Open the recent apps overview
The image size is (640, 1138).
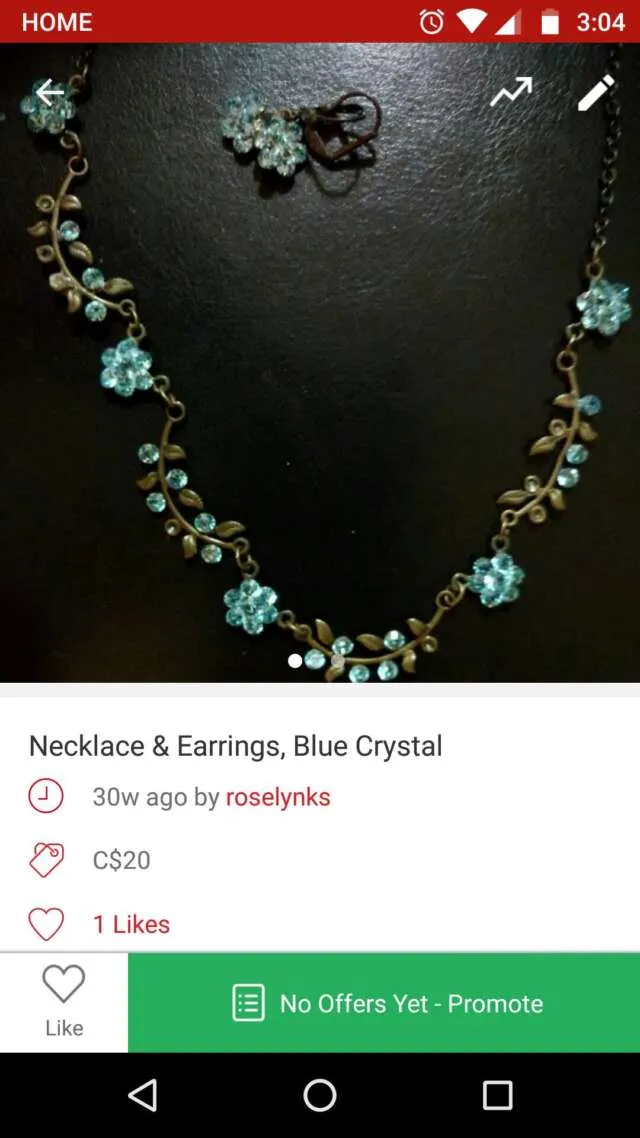497,1095
